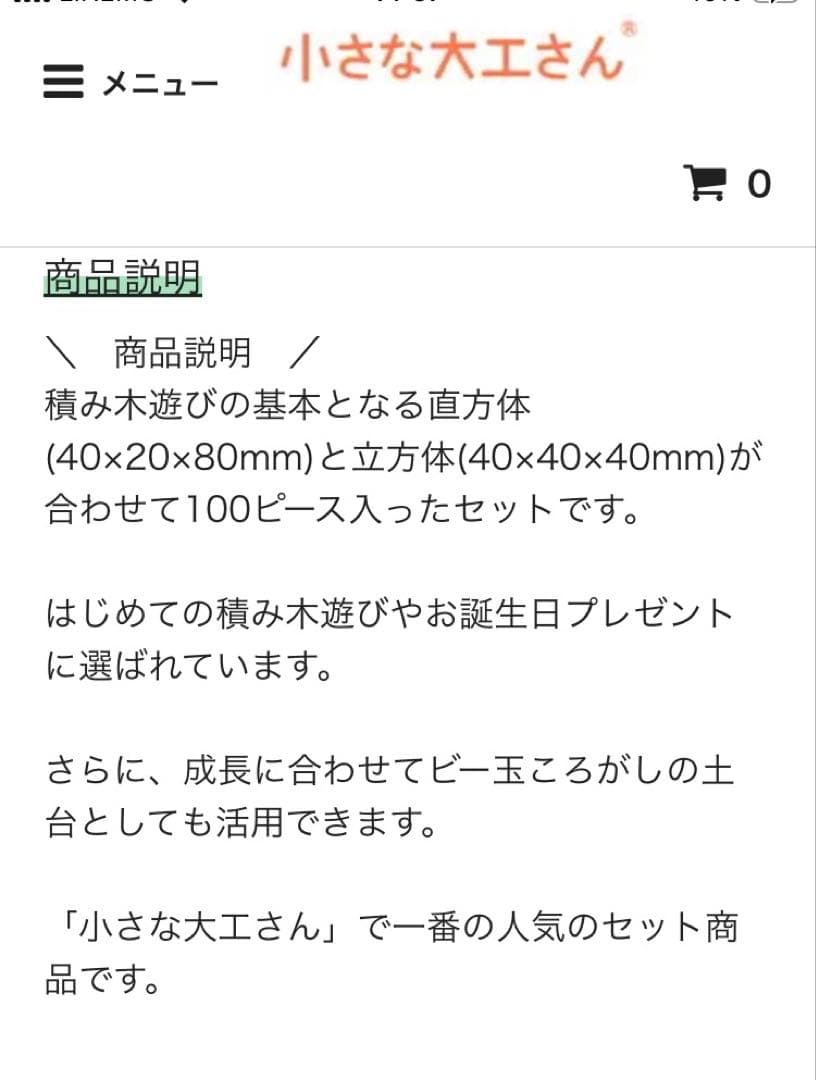
Task: Tap the three-line menu button next to メニュー
Action: pos(62,80)
